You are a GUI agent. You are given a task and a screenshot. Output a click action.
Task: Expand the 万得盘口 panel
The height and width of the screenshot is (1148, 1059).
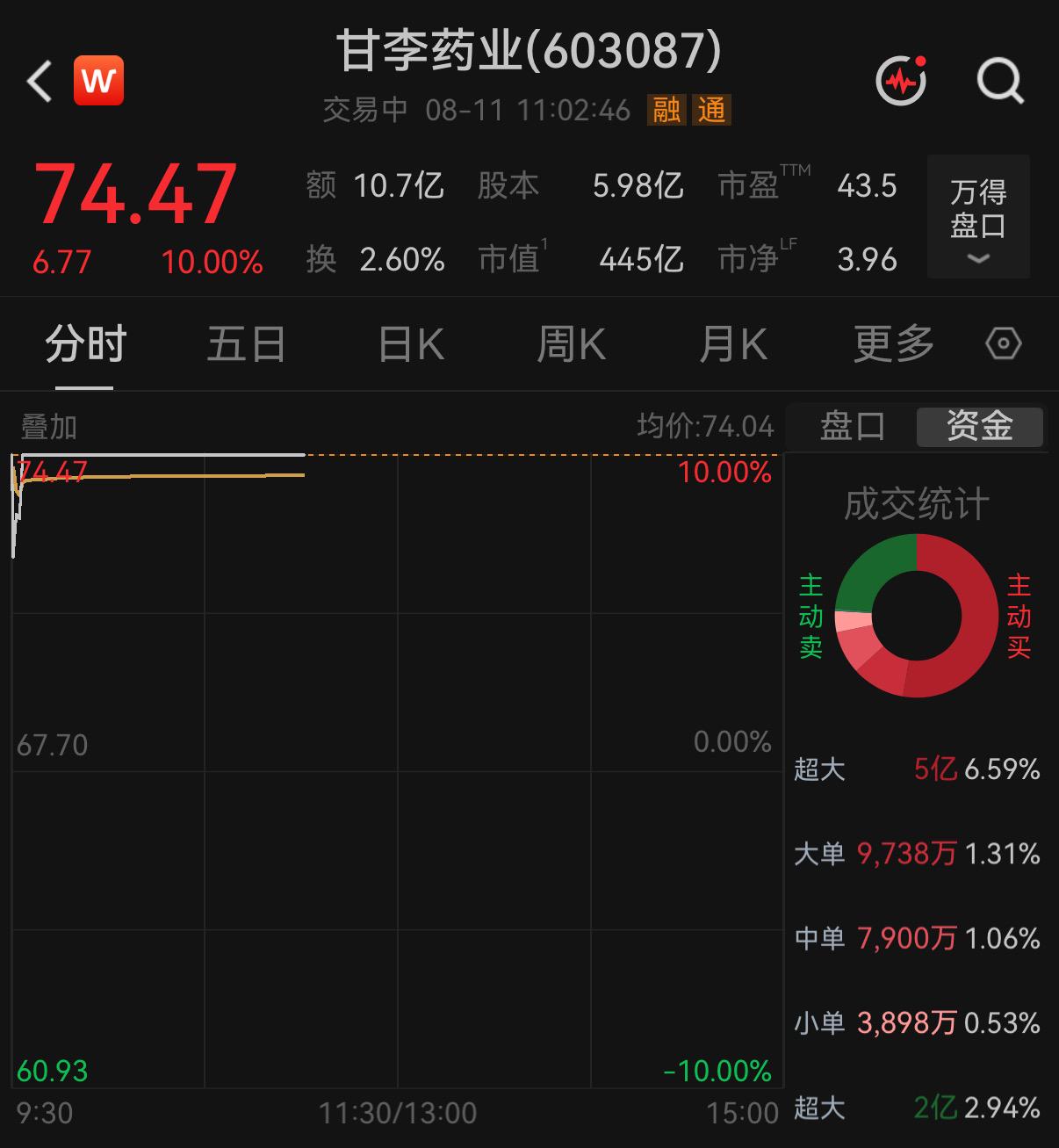(978, 217)
